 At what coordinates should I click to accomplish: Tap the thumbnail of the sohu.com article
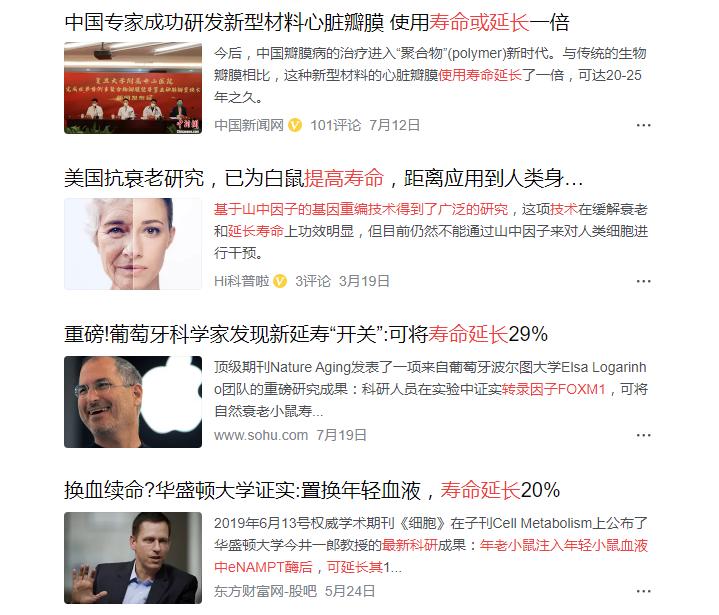pos(133,400)
